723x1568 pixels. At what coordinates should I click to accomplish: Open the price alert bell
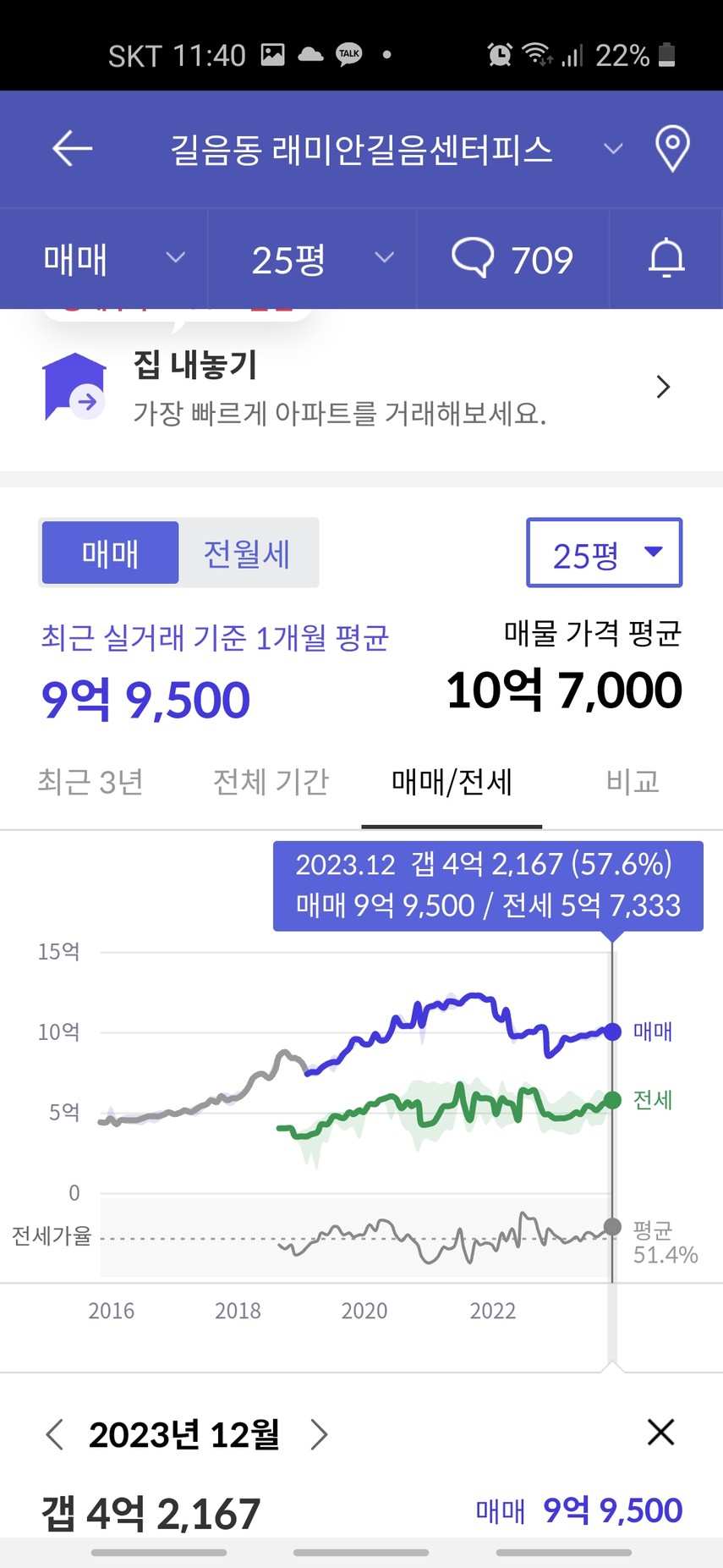tap(666, 258)
